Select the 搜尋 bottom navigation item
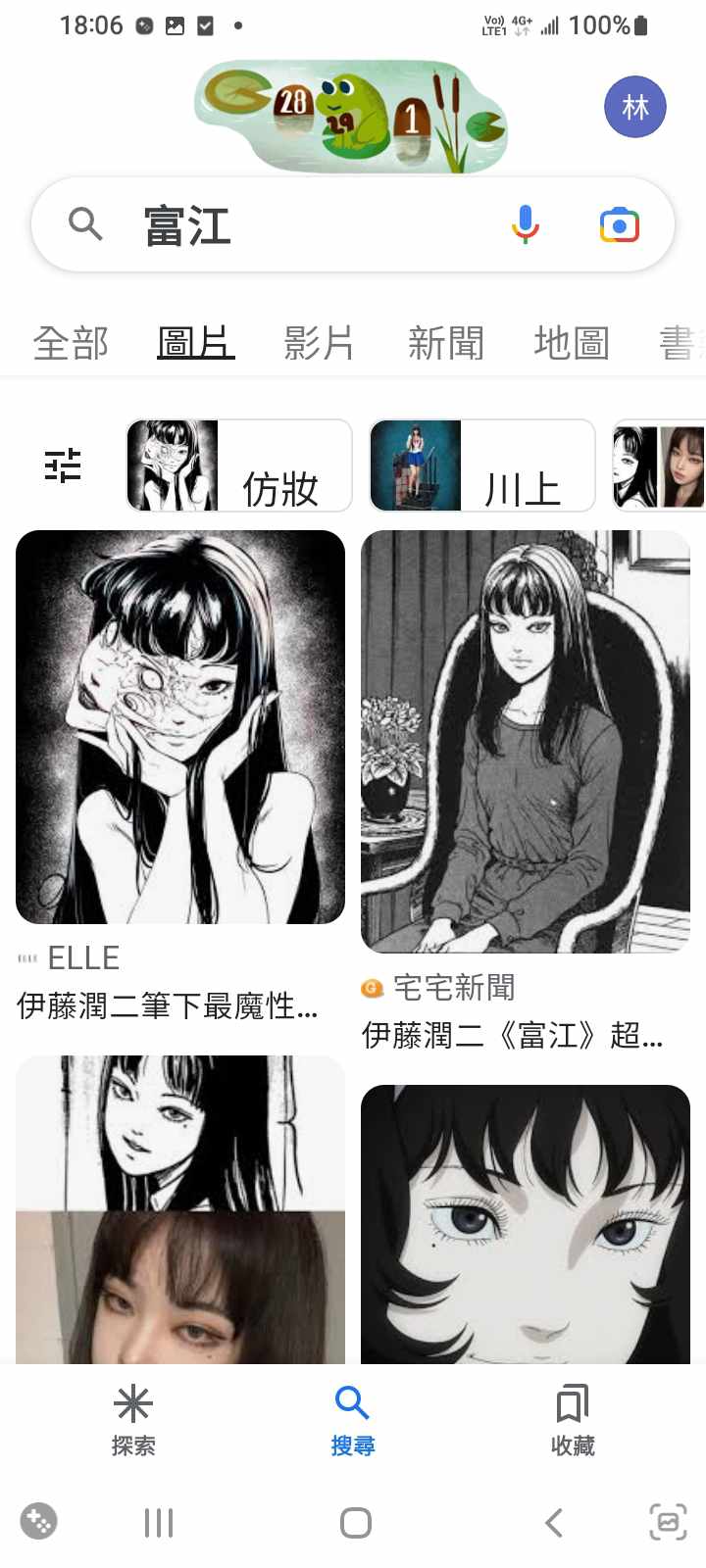The image size is (706, 1568). pyautogui.click(x=353, y=1419)
